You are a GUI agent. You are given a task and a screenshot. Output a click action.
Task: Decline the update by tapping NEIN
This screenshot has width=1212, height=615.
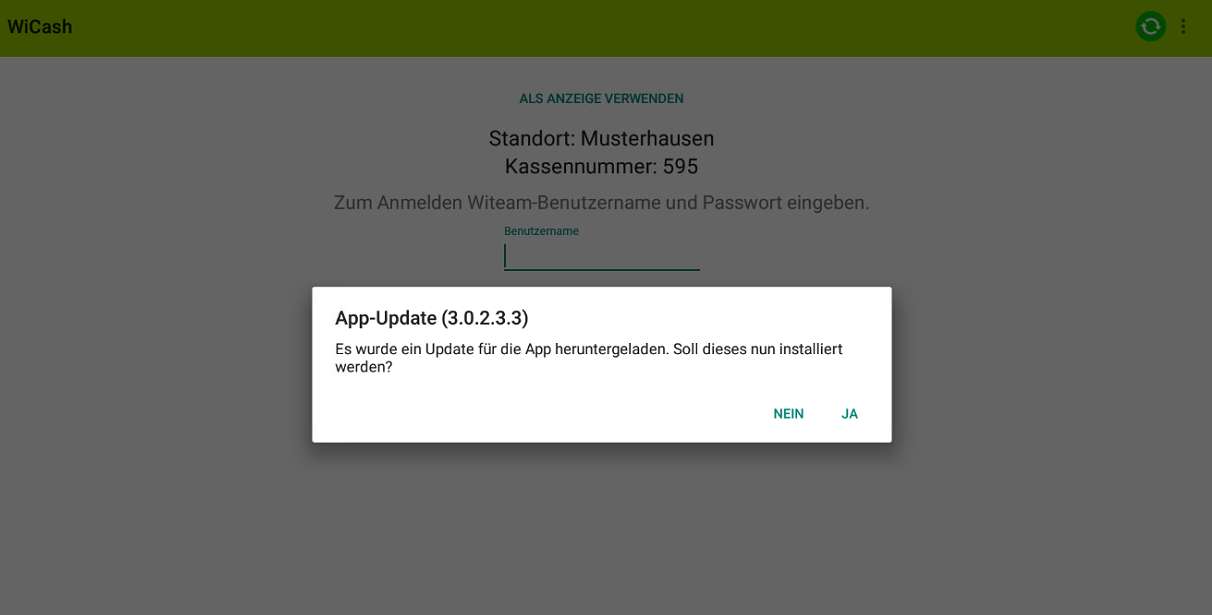(788, 414)
